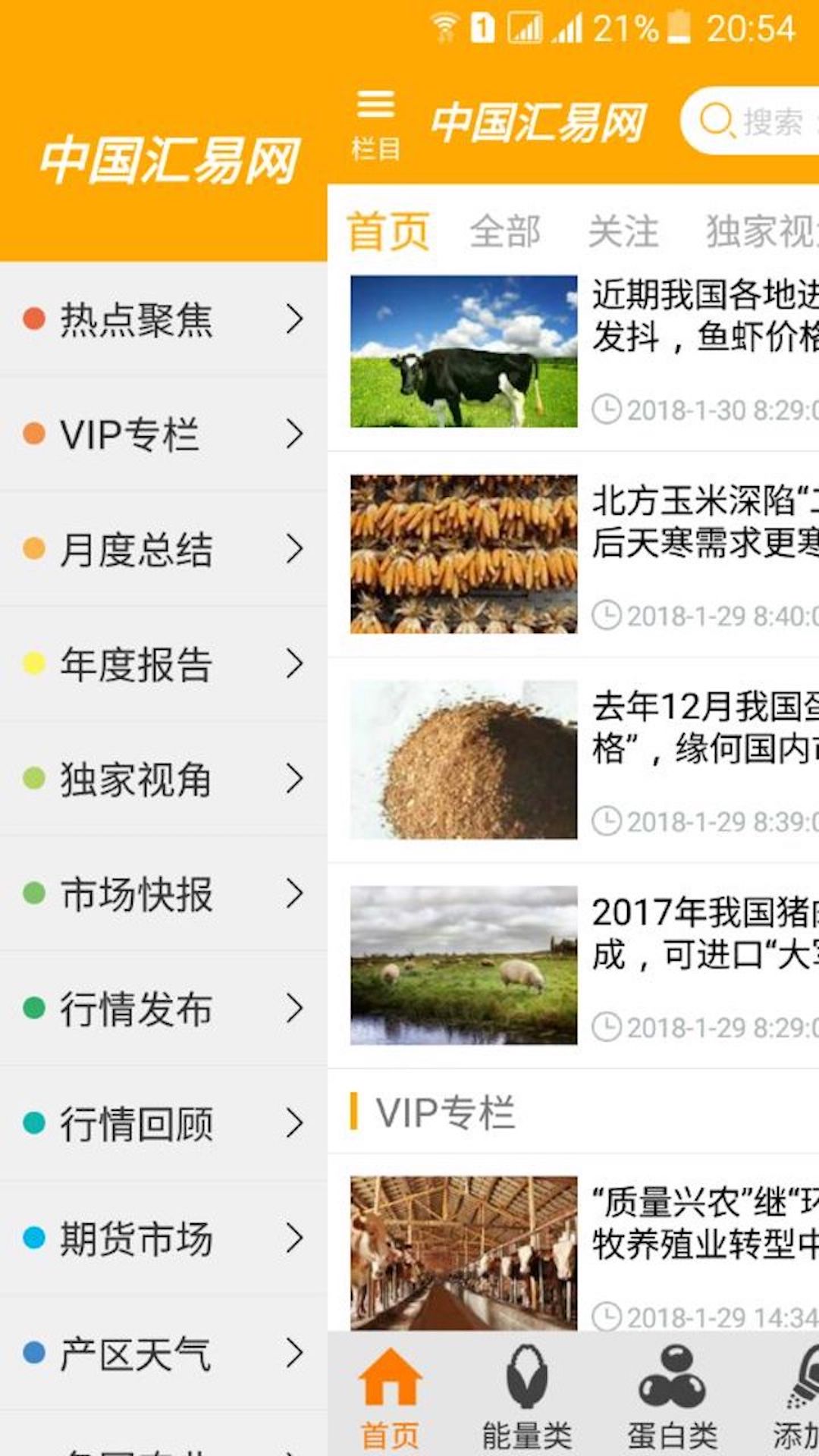Open 产区天气 section

[x=163, y=1353]
